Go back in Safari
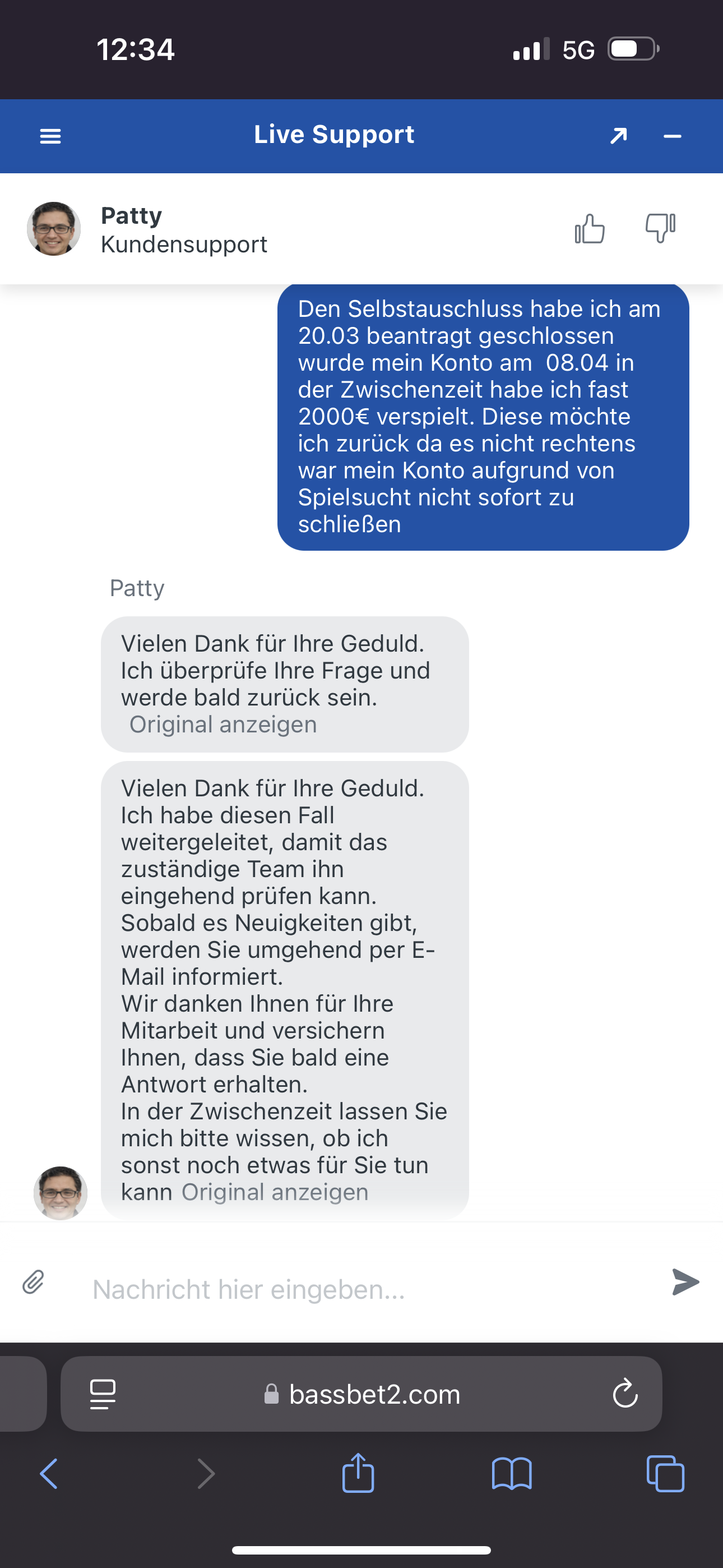The image size is (723, 1568). click(x=49, y=1474)
